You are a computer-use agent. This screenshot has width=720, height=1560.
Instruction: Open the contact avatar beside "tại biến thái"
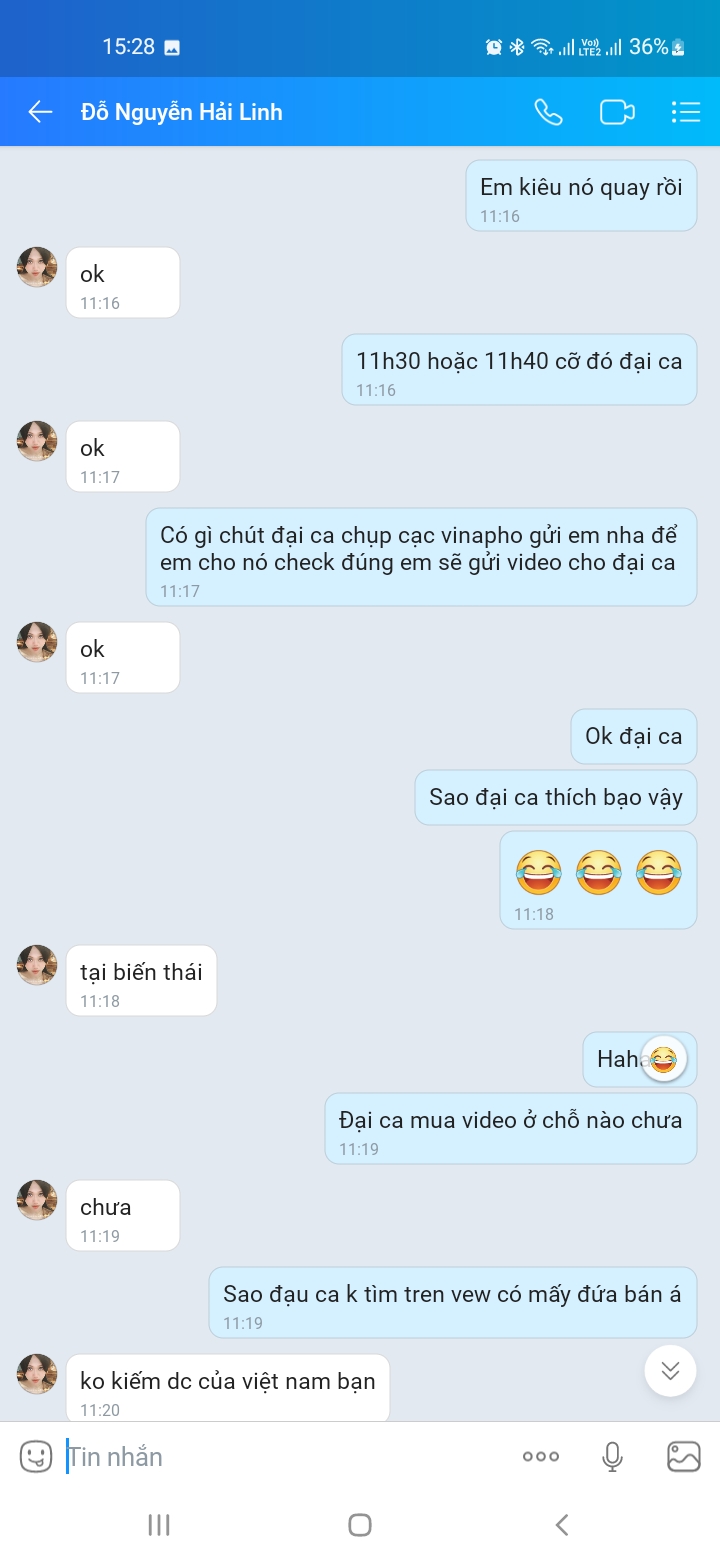(x=37, y=965)
